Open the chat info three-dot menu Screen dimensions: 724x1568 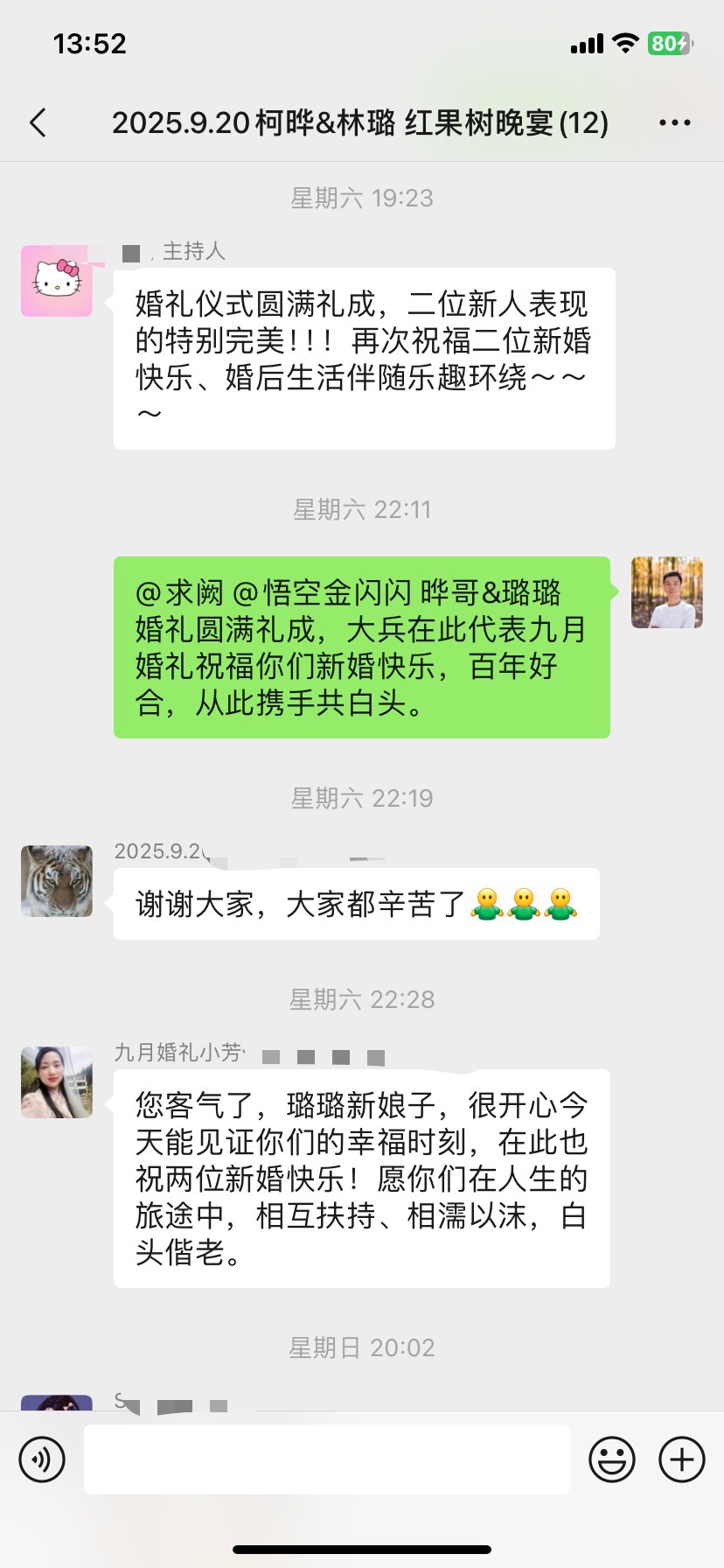(674, 123)
